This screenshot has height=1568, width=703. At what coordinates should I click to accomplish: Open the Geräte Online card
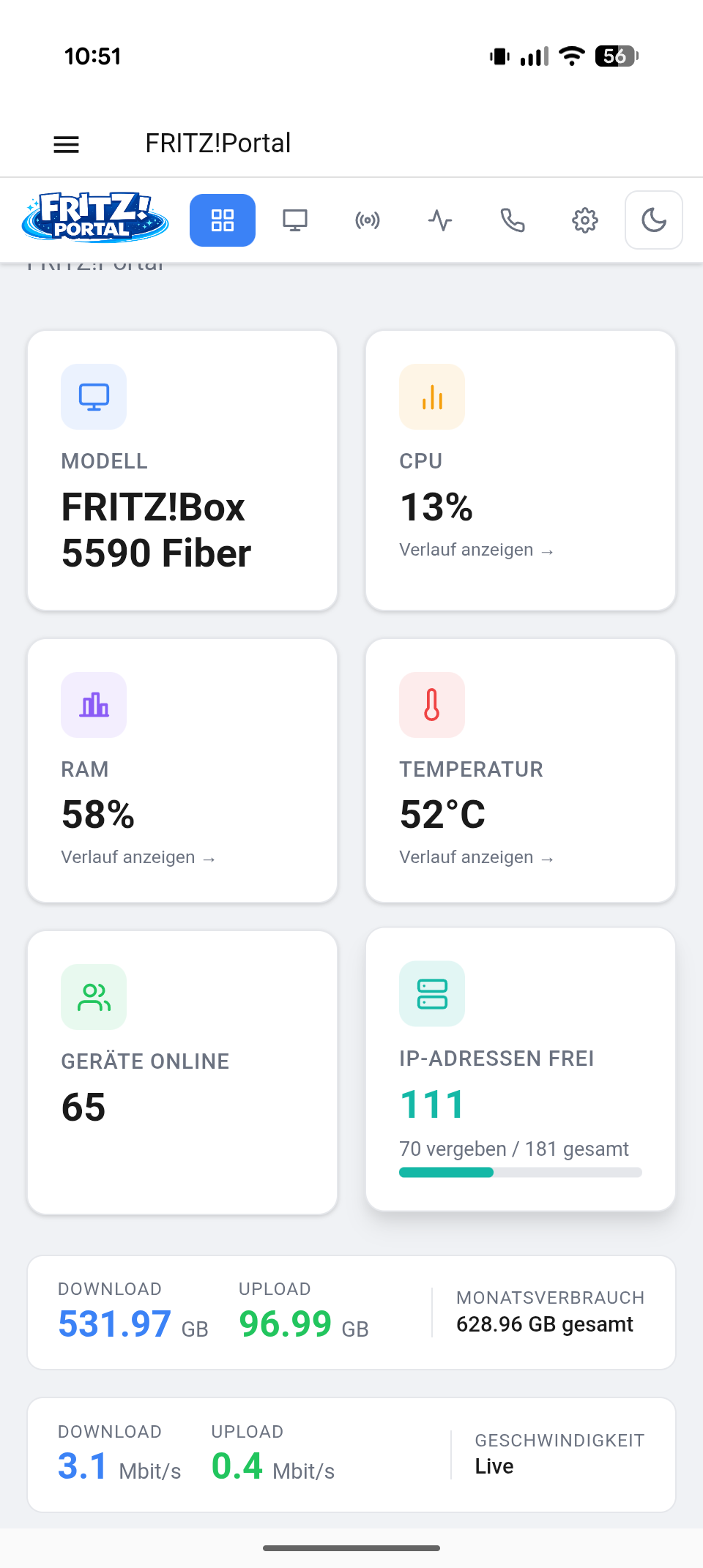(x=182, y=1072)
